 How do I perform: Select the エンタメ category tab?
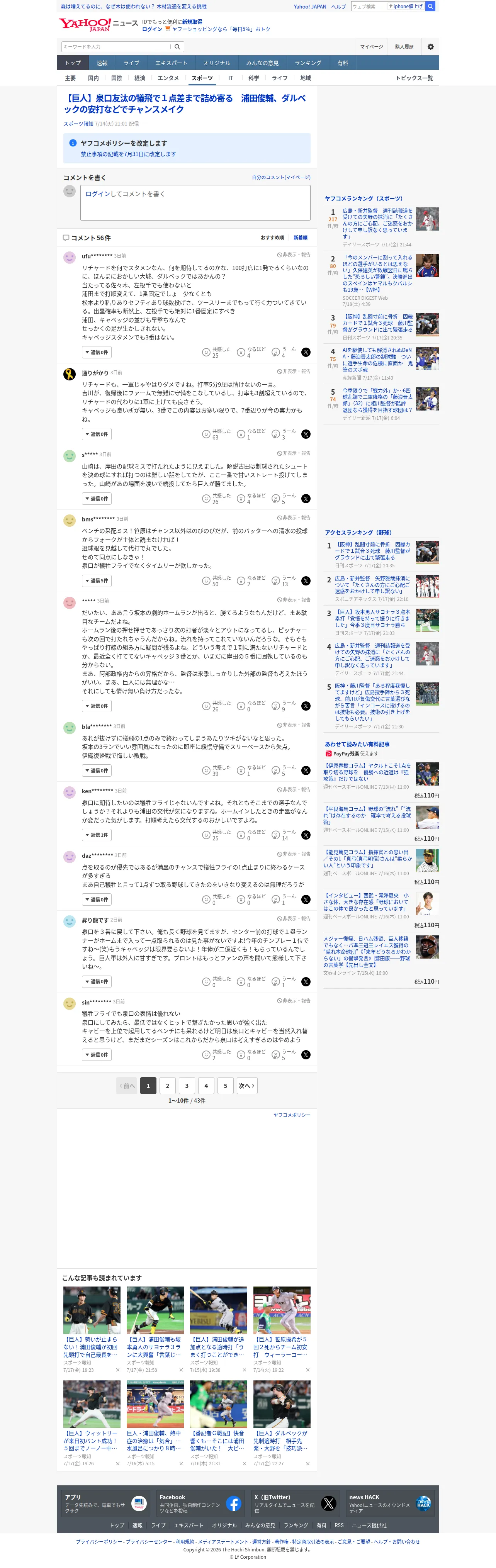168,78
